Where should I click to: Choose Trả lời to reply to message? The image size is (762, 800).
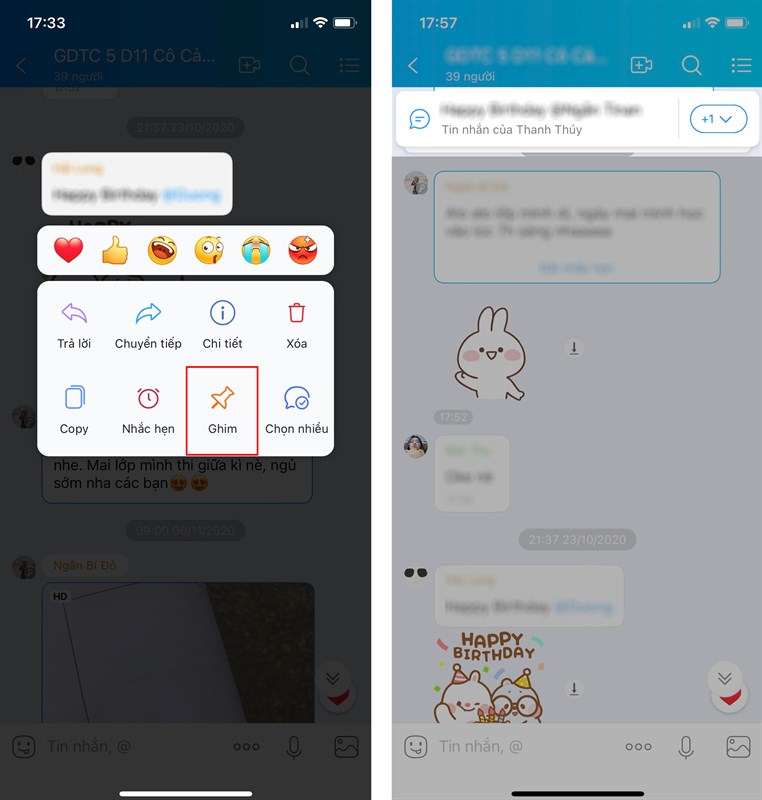click(74, 325)
